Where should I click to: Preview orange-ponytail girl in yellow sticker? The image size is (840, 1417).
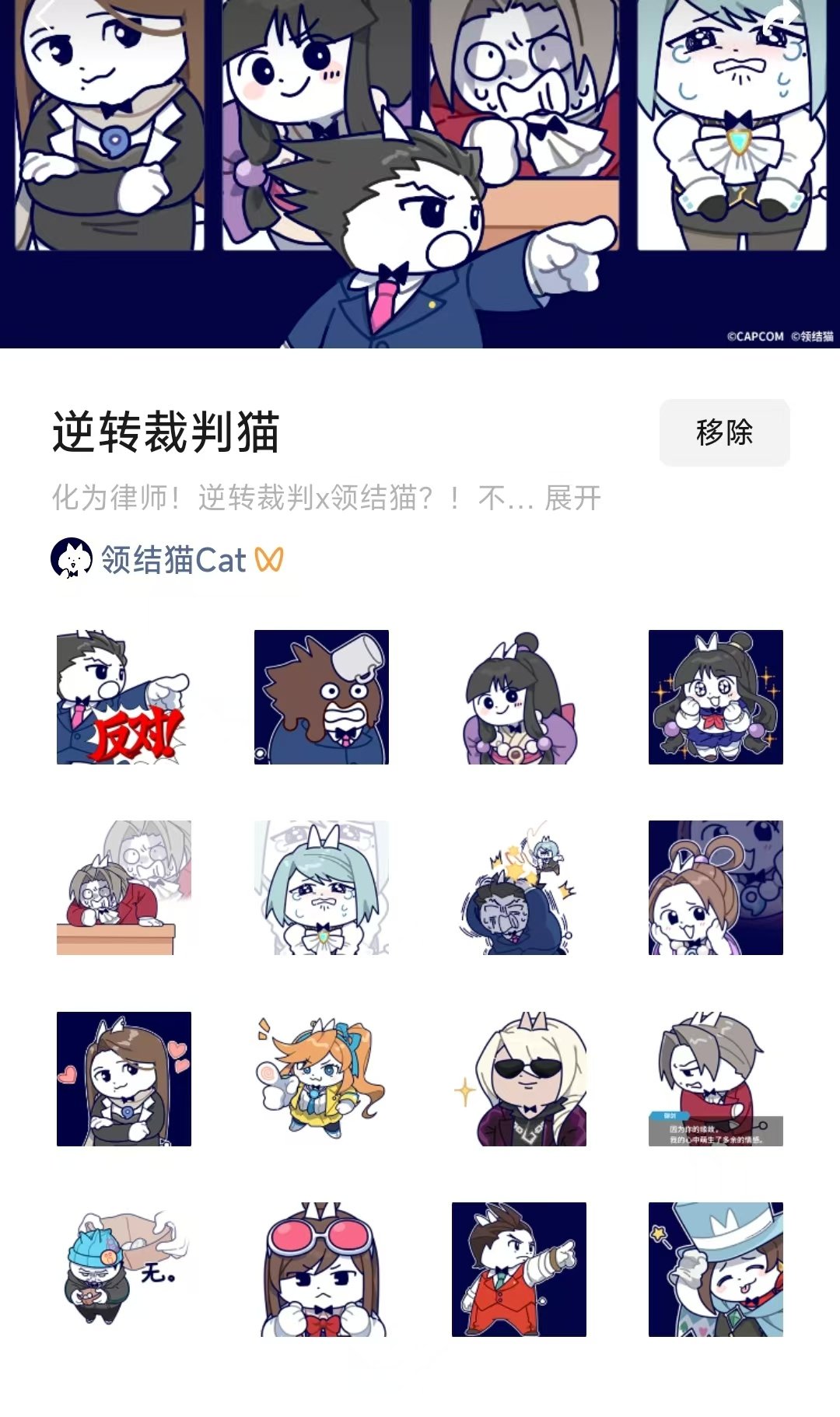(321, 1079)
